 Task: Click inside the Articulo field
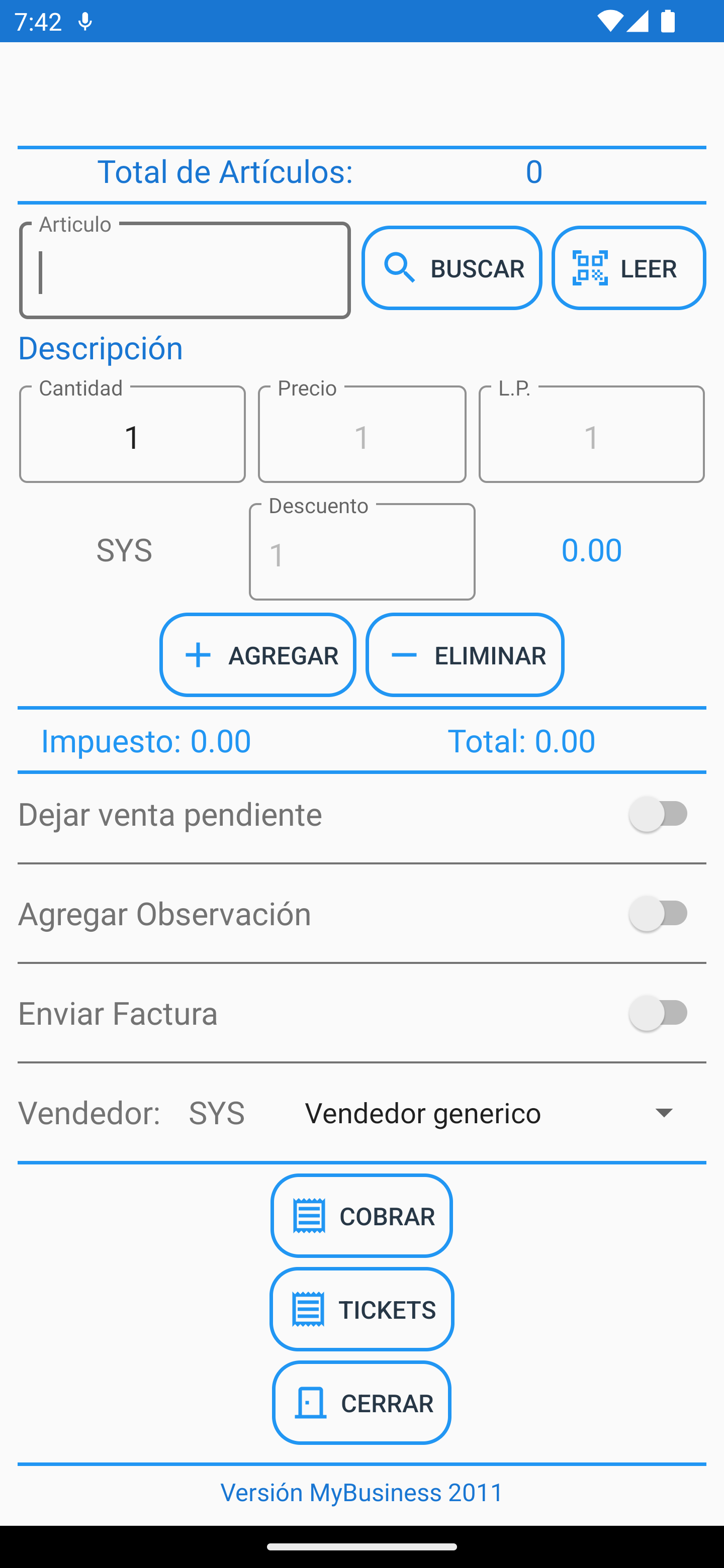[x=185, y=270]
